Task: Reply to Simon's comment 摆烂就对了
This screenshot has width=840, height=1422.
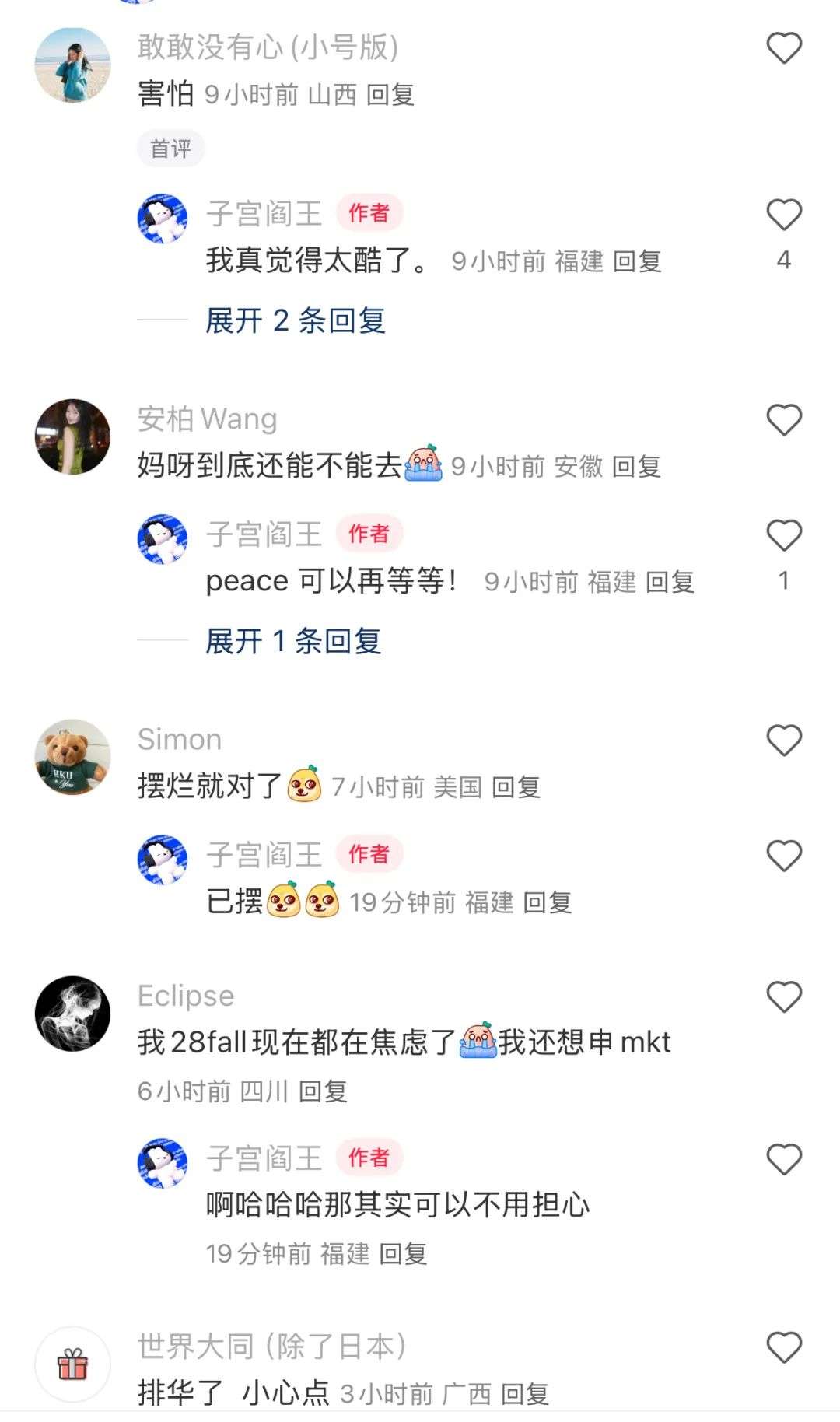Action: [516, 787]
